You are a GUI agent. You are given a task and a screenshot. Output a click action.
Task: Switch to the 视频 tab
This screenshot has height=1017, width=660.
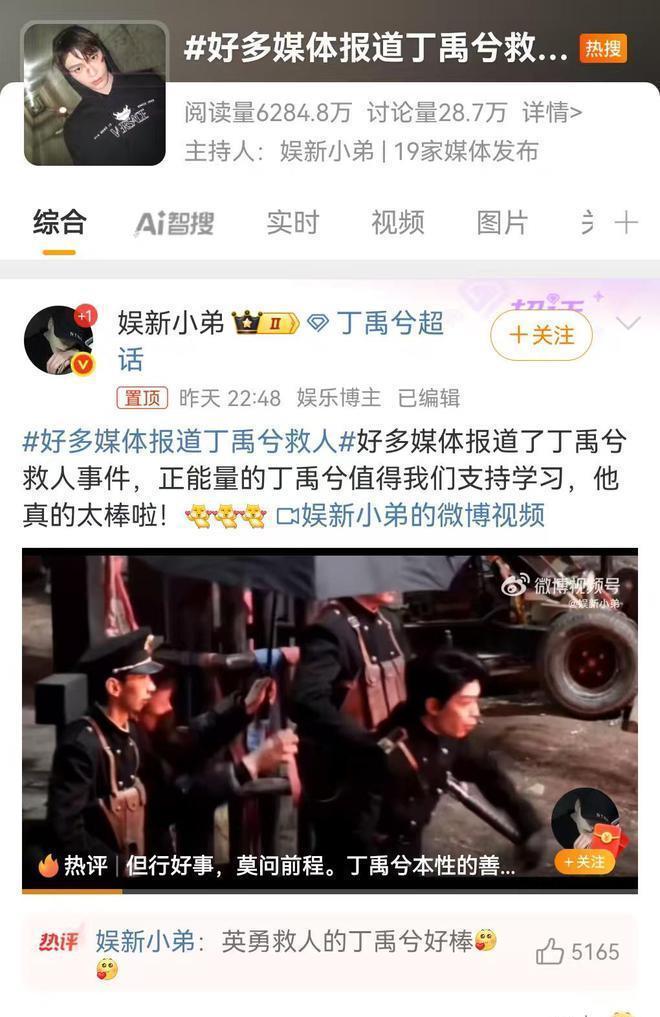pyautogui.click(x=397, y=222)
